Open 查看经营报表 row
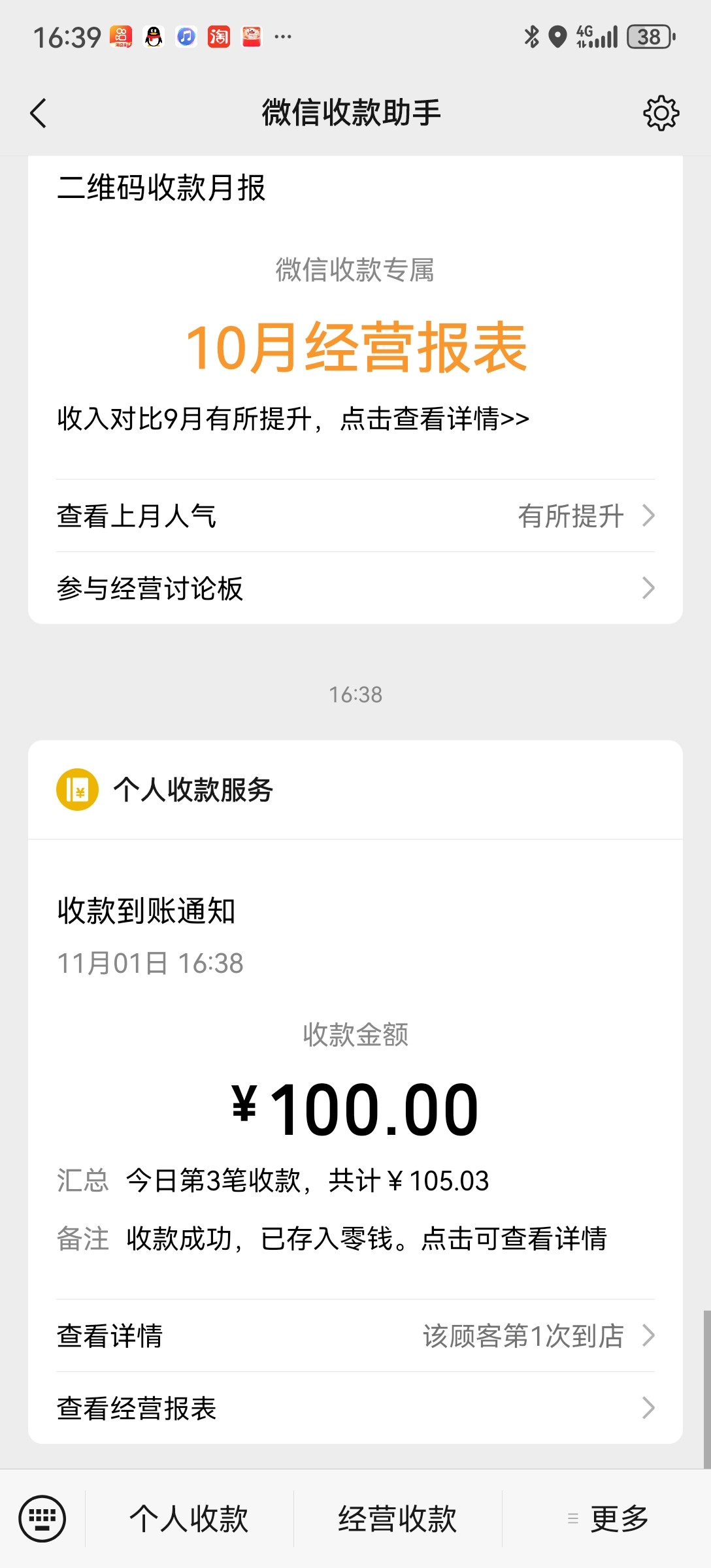This screenshot has height=1568, width=711. (355, 1408)
